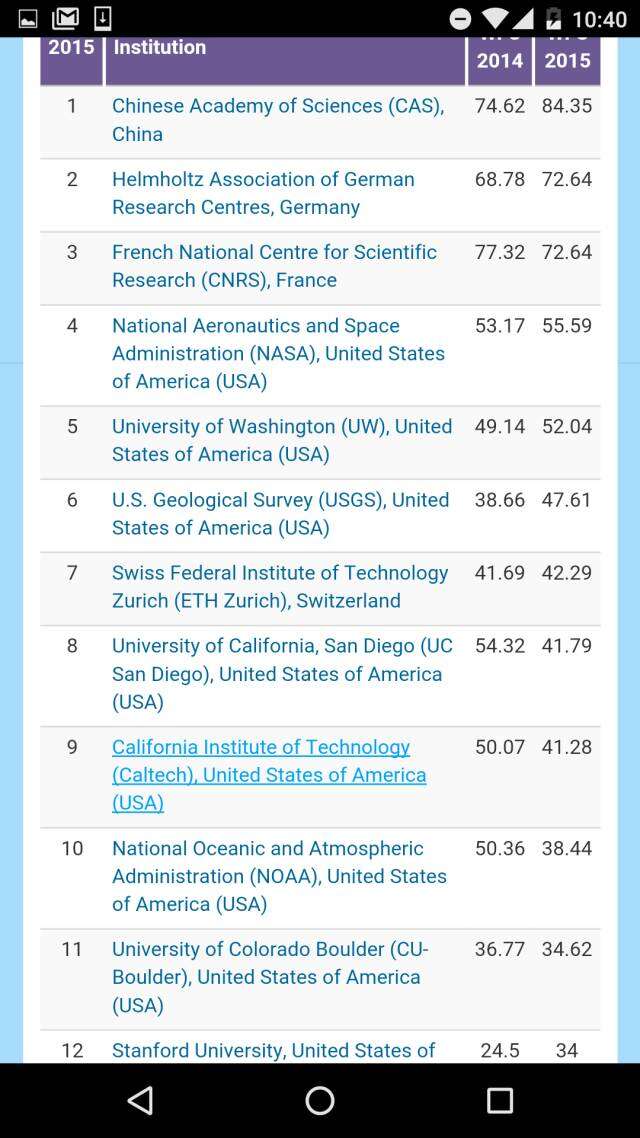Open Chinese Academy of Sciences link
Viewport: 640px width, 1138px height.
coord(278,120)
